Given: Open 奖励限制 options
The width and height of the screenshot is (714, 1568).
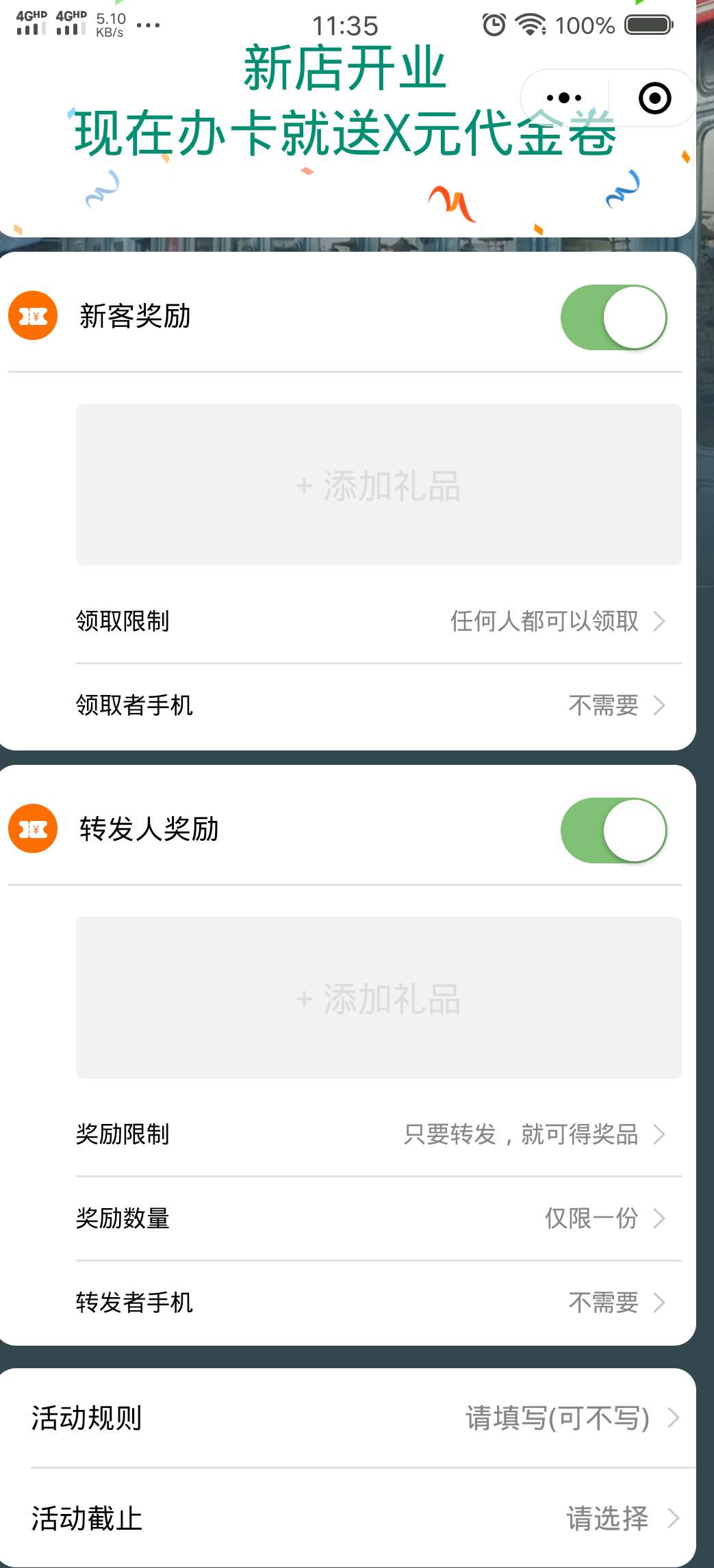Looking at the screenshot, I should coord(379,1134).
